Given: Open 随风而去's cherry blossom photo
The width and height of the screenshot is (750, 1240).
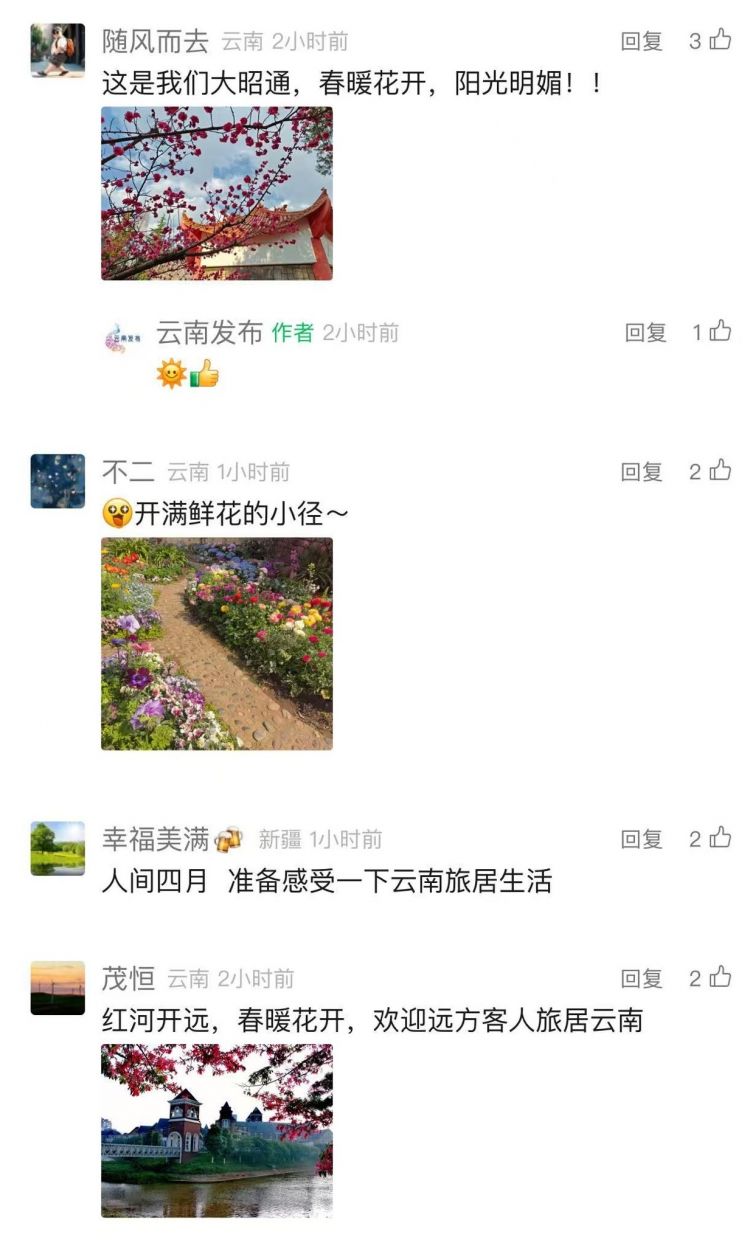Looking at the screenshot, I should pos(217,193).
